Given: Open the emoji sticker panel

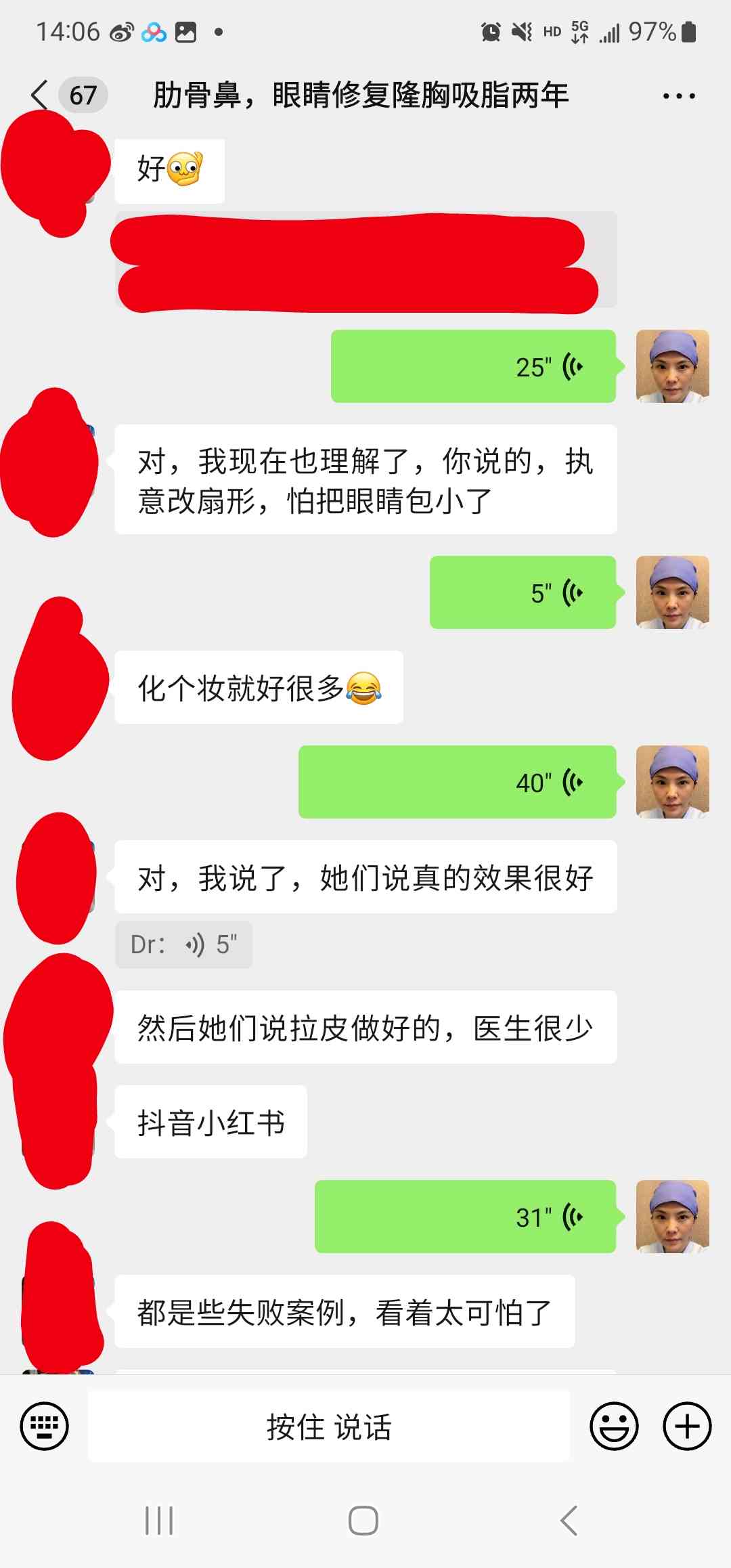Looking at the screenshot, I should point(614,1426).
